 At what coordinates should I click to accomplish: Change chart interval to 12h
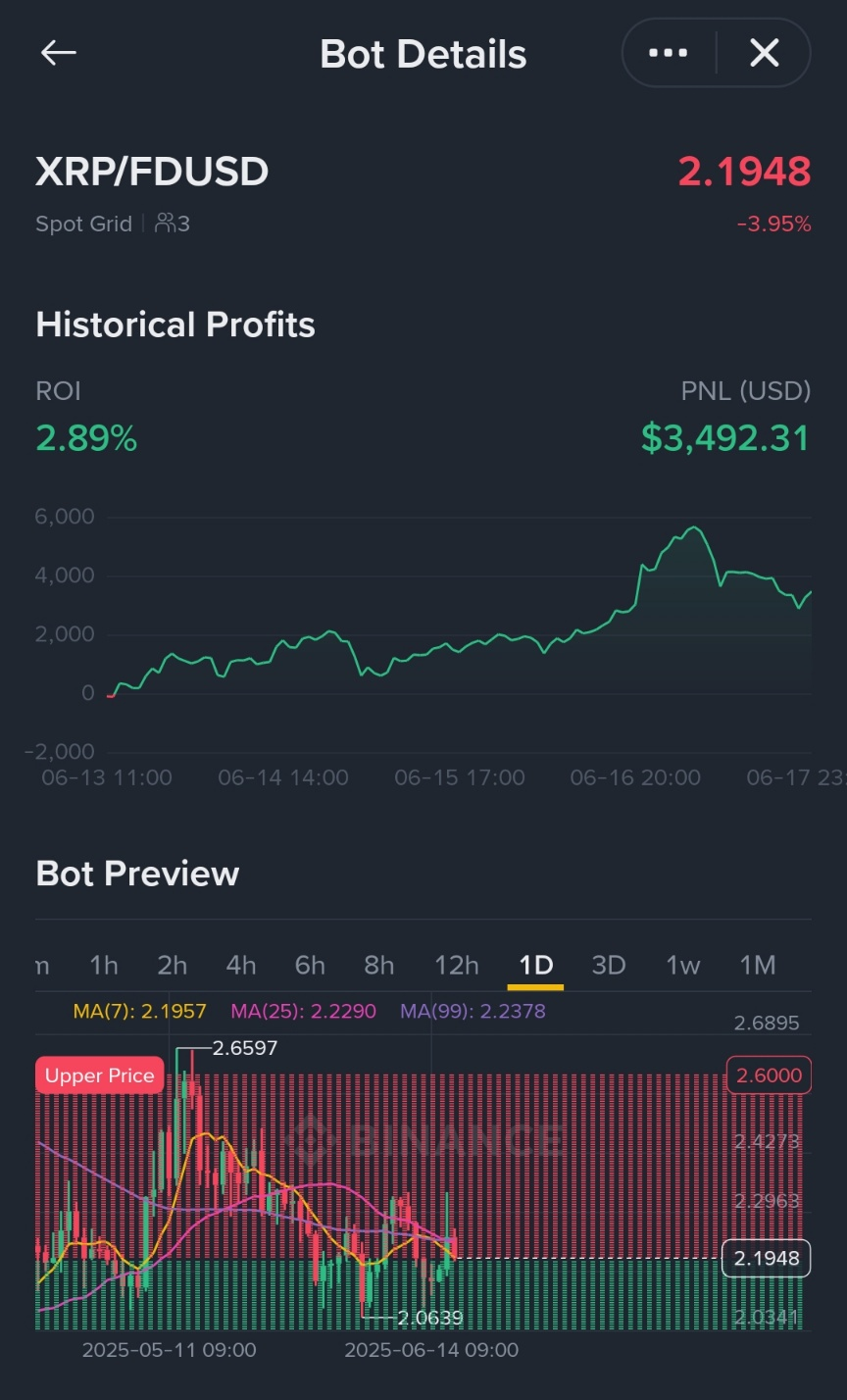coord(456,966)
